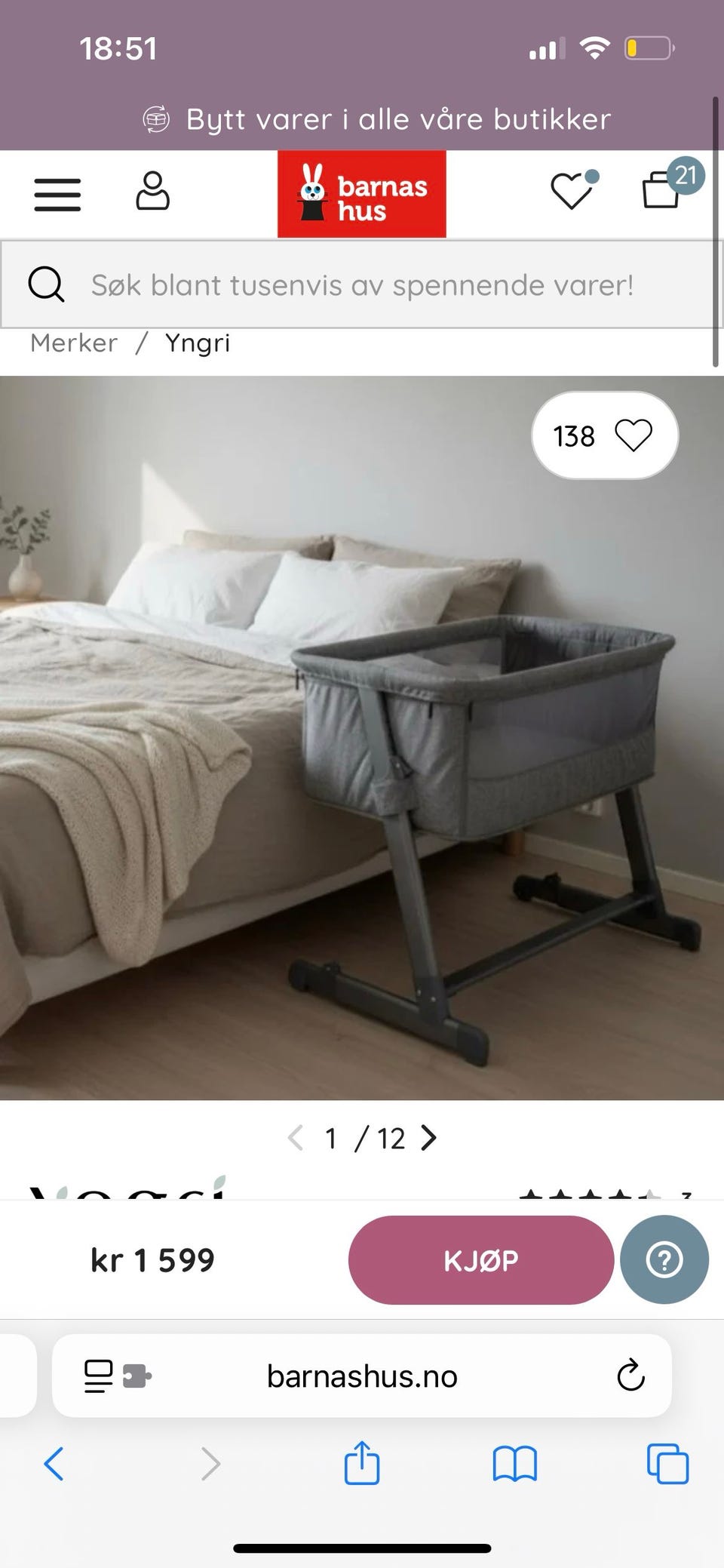
Task: Go to the barnas hus homepage logo
Action: click(x=361, y=194)
